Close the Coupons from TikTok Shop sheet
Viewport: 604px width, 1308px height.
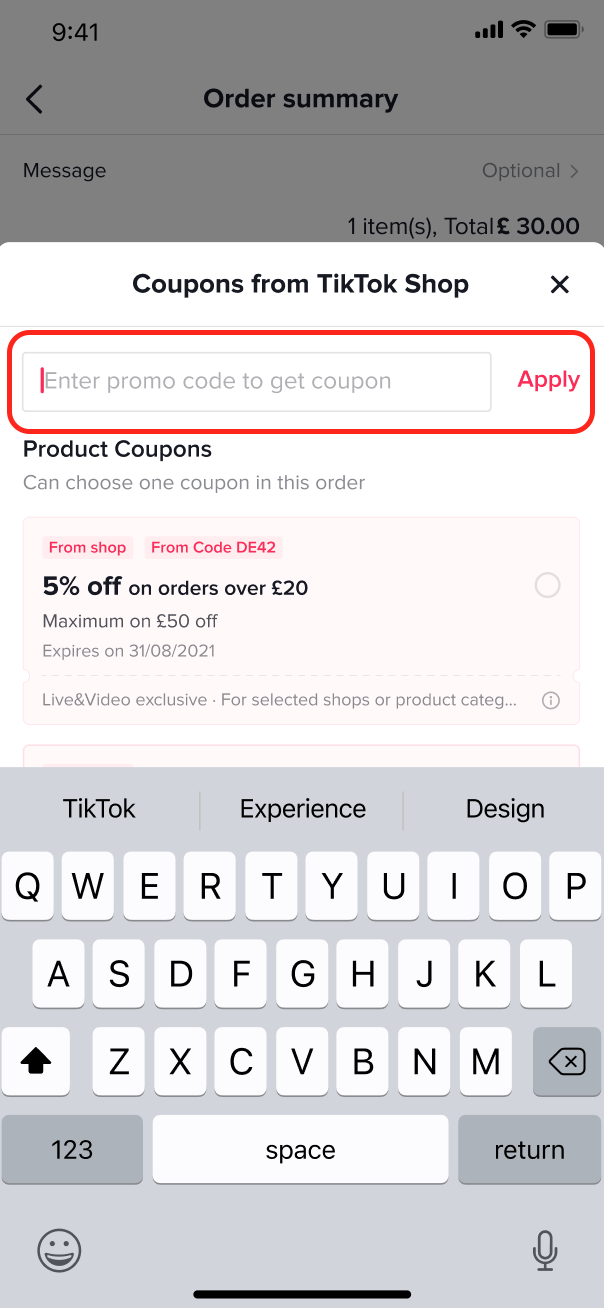coord(560,285)
